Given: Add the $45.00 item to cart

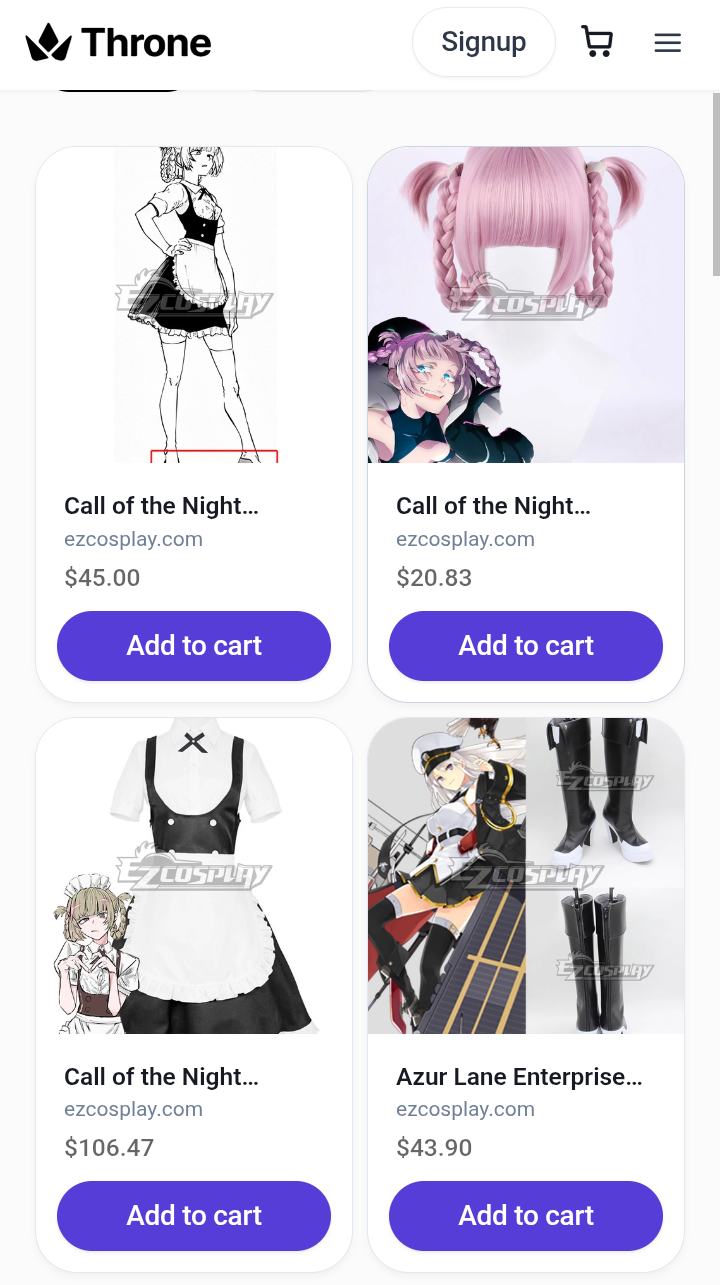Looking at the screenshot, I should [194, 646].
